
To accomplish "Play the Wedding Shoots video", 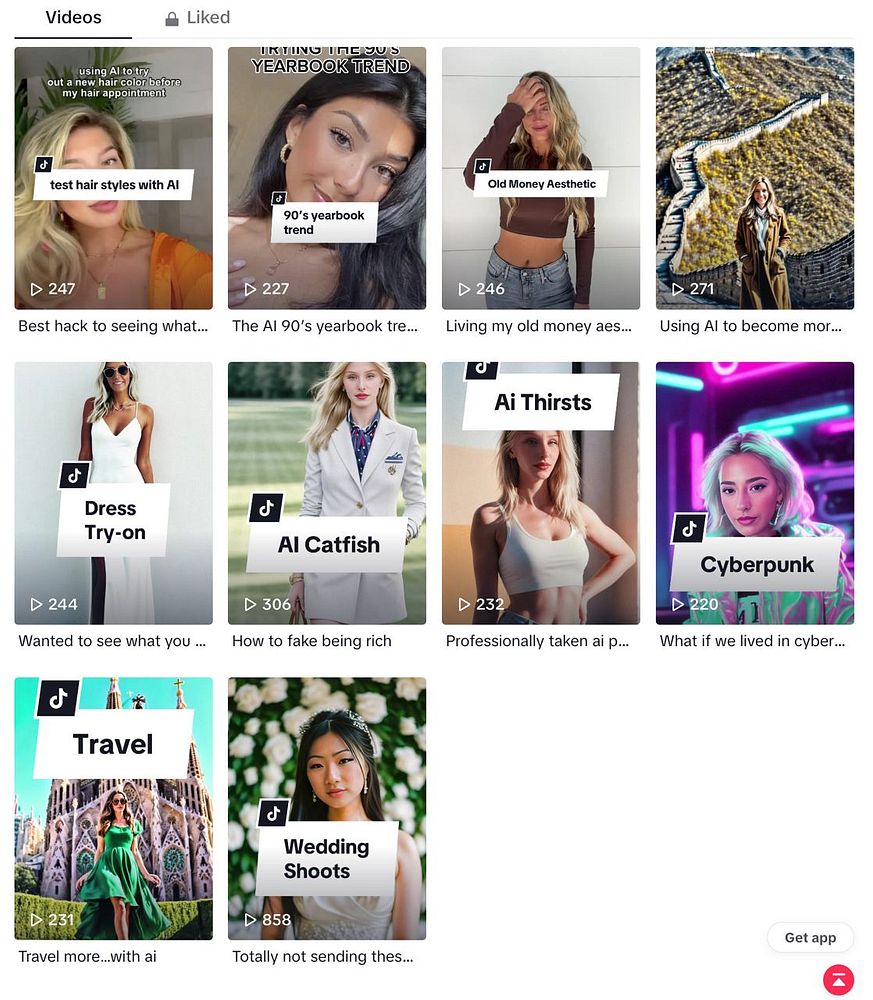I will click(x=327, y=808).
